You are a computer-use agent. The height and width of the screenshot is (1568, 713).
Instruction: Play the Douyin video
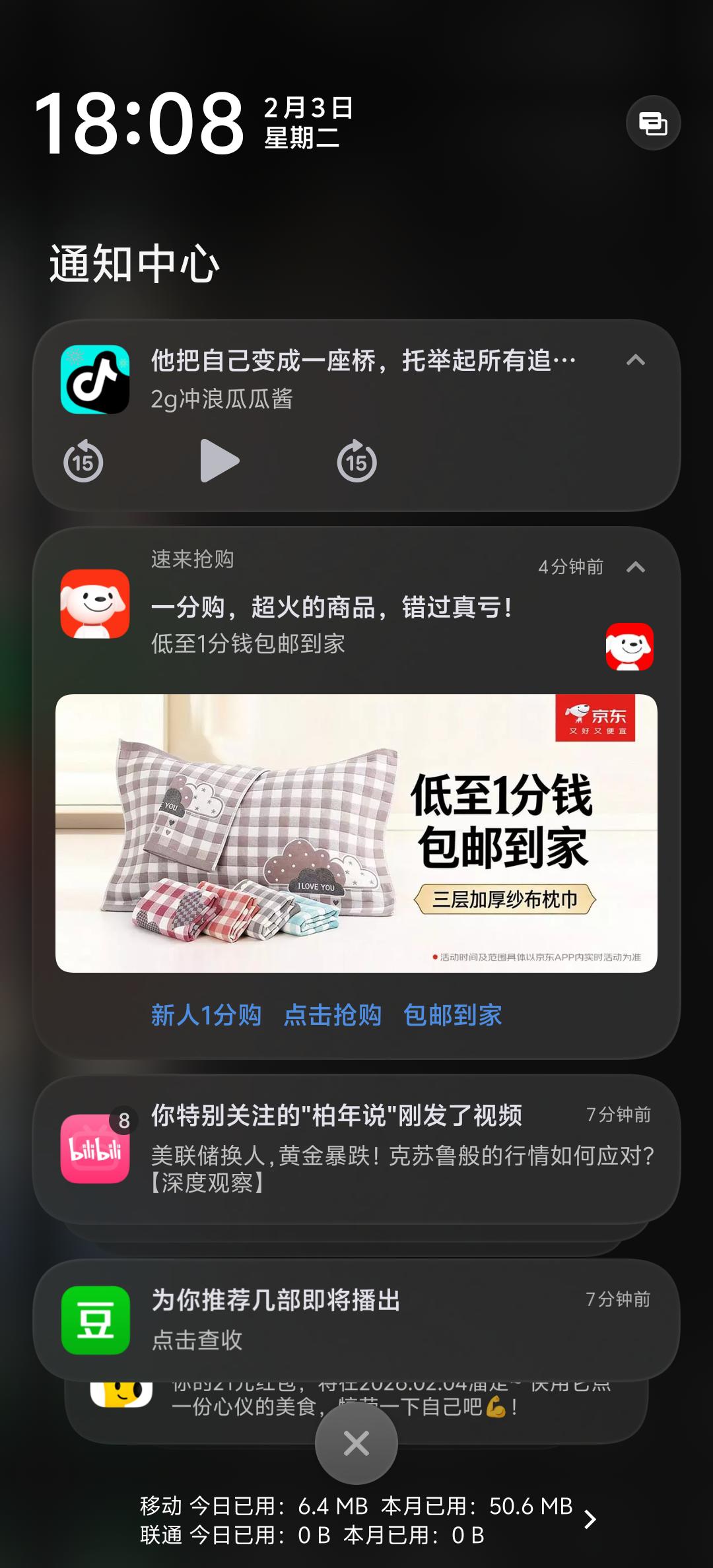pos(219,461)
